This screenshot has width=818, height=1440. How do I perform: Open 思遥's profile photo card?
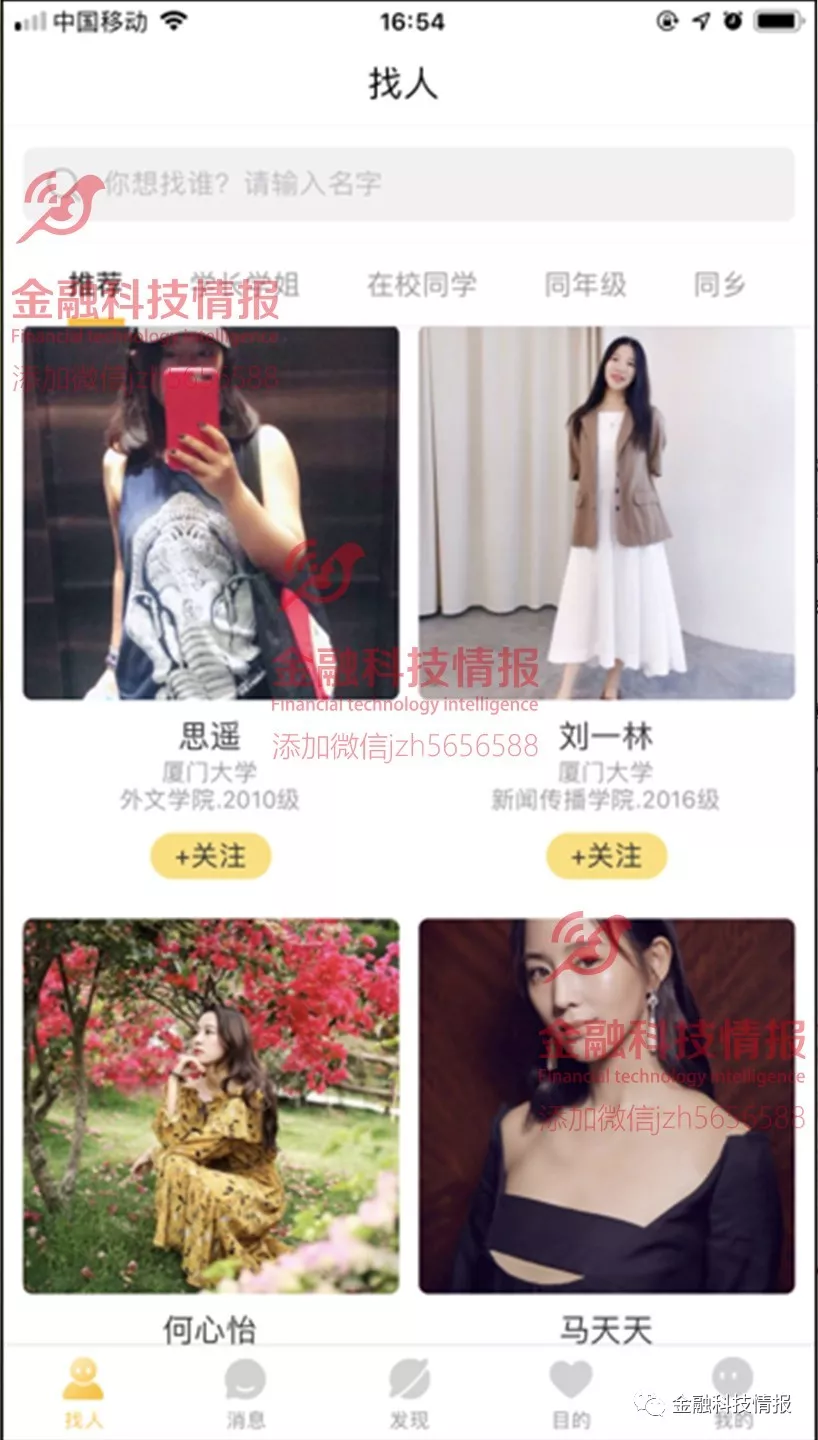[211, 513]
